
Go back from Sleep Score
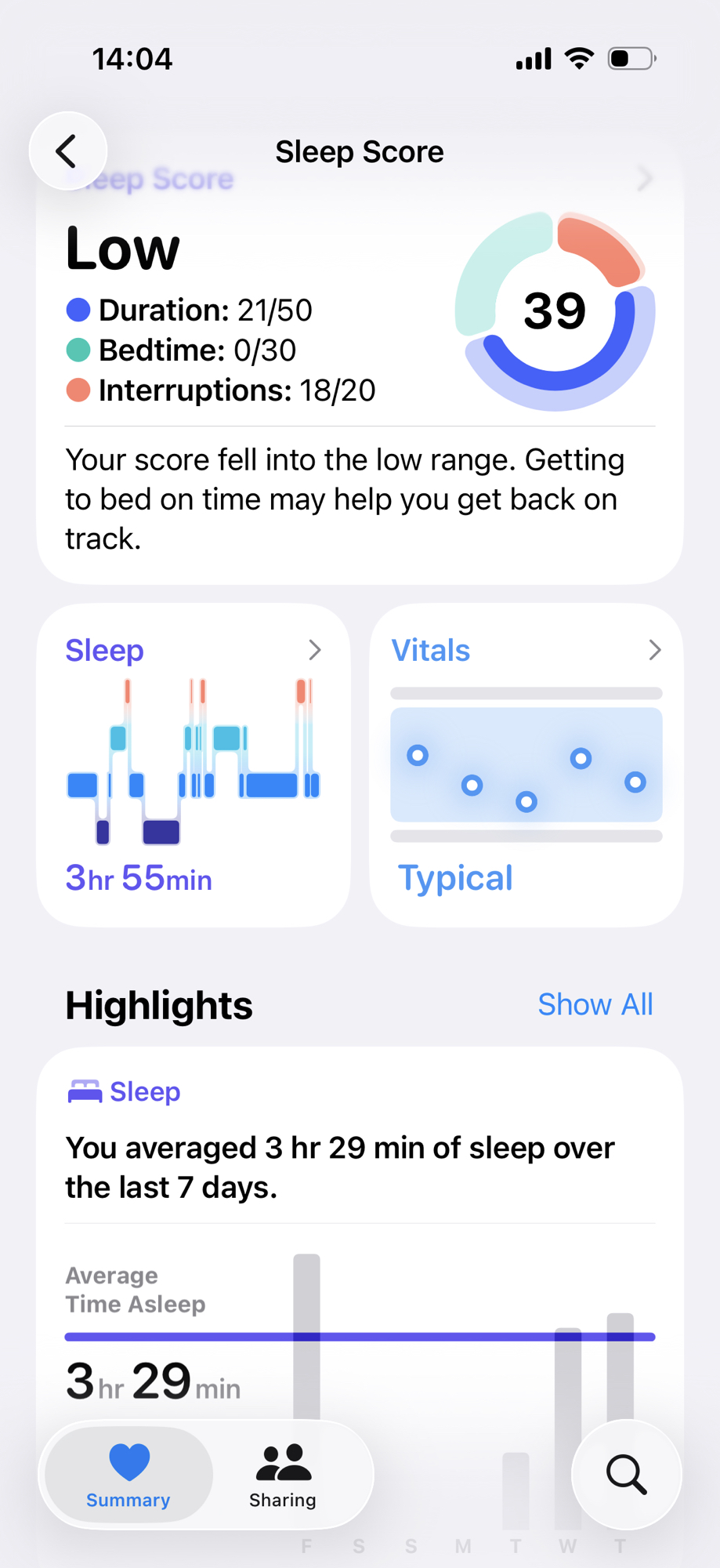click(68, 151)
